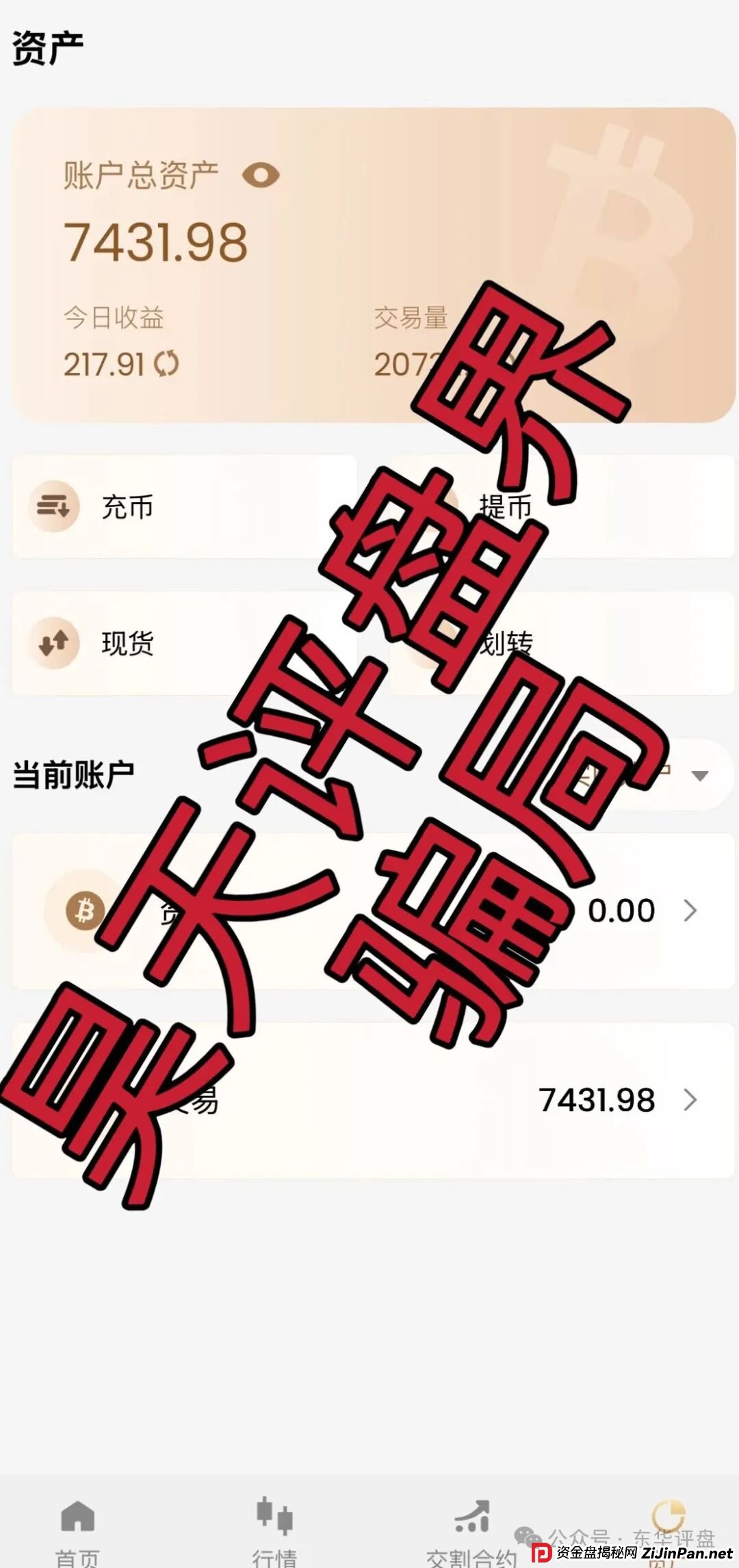Tap the assets pie icon at bottom right

[667, 1515]
